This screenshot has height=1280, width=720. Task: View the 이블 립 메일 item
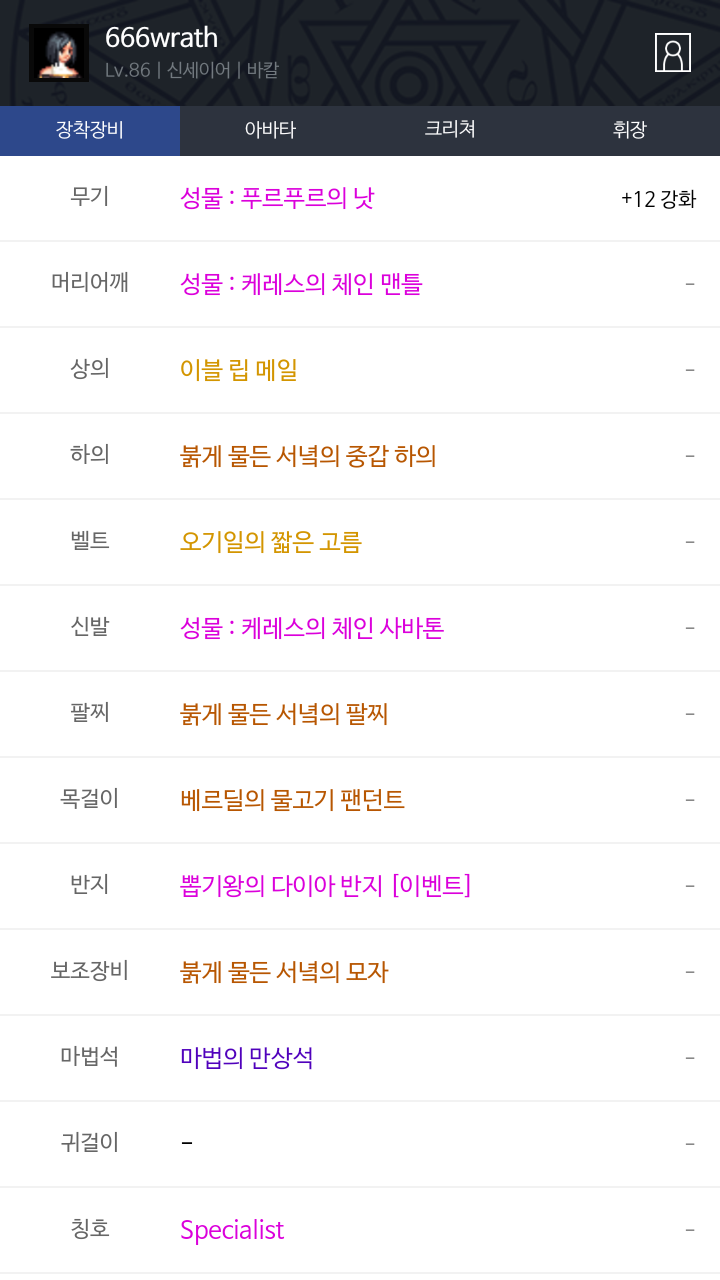pos(239,370)
